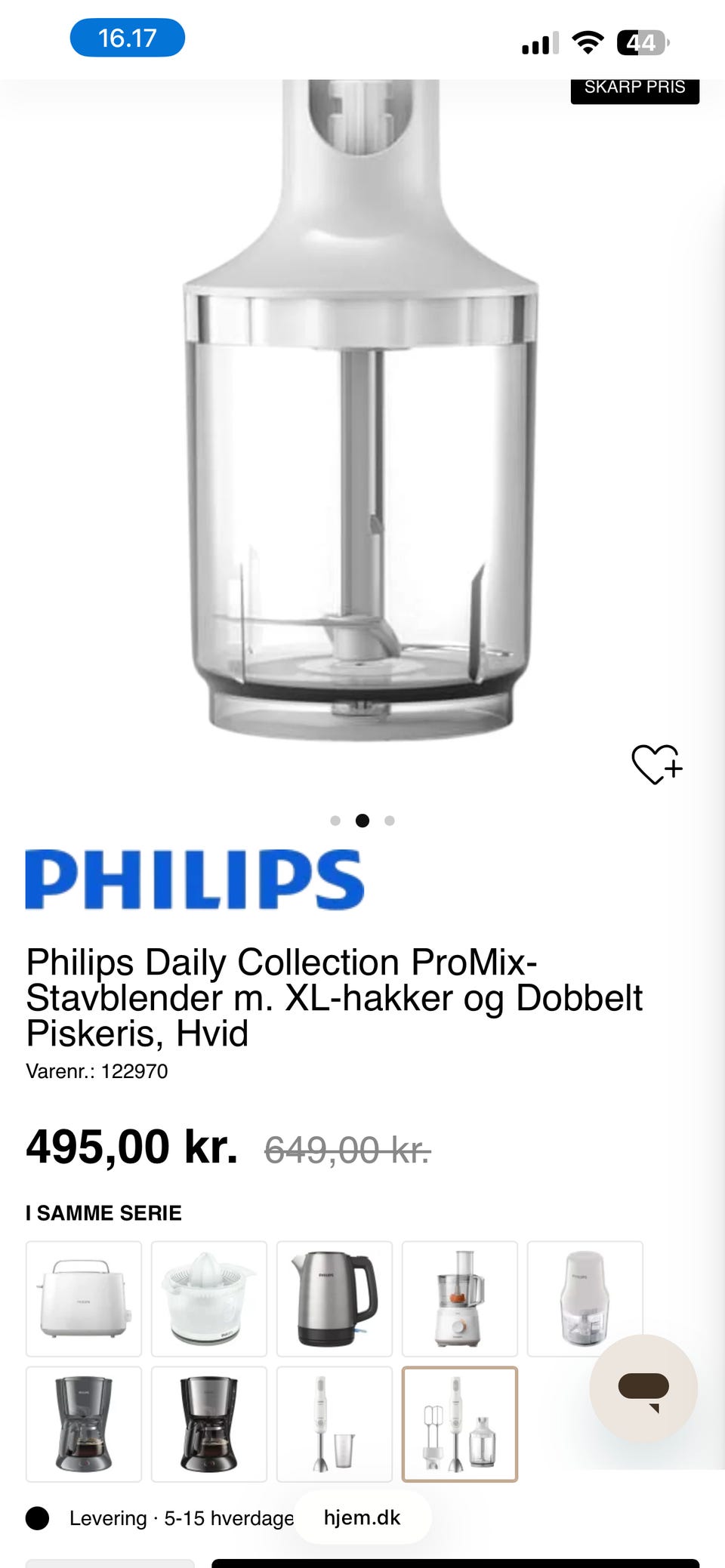
Task: Select the first image carousel dot
Action: [x=337, y=820]
